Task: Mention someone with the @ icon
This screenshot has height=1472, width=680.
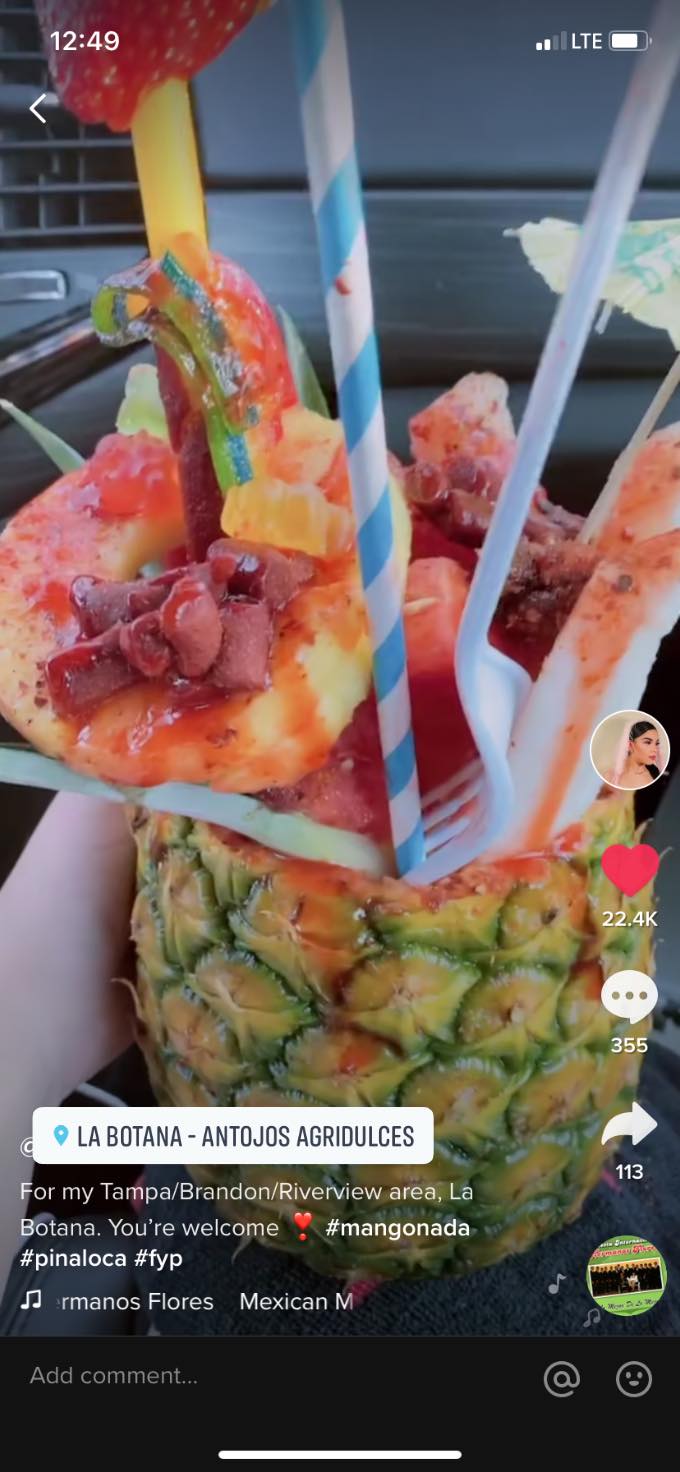Action: [x=561, y=1379]
